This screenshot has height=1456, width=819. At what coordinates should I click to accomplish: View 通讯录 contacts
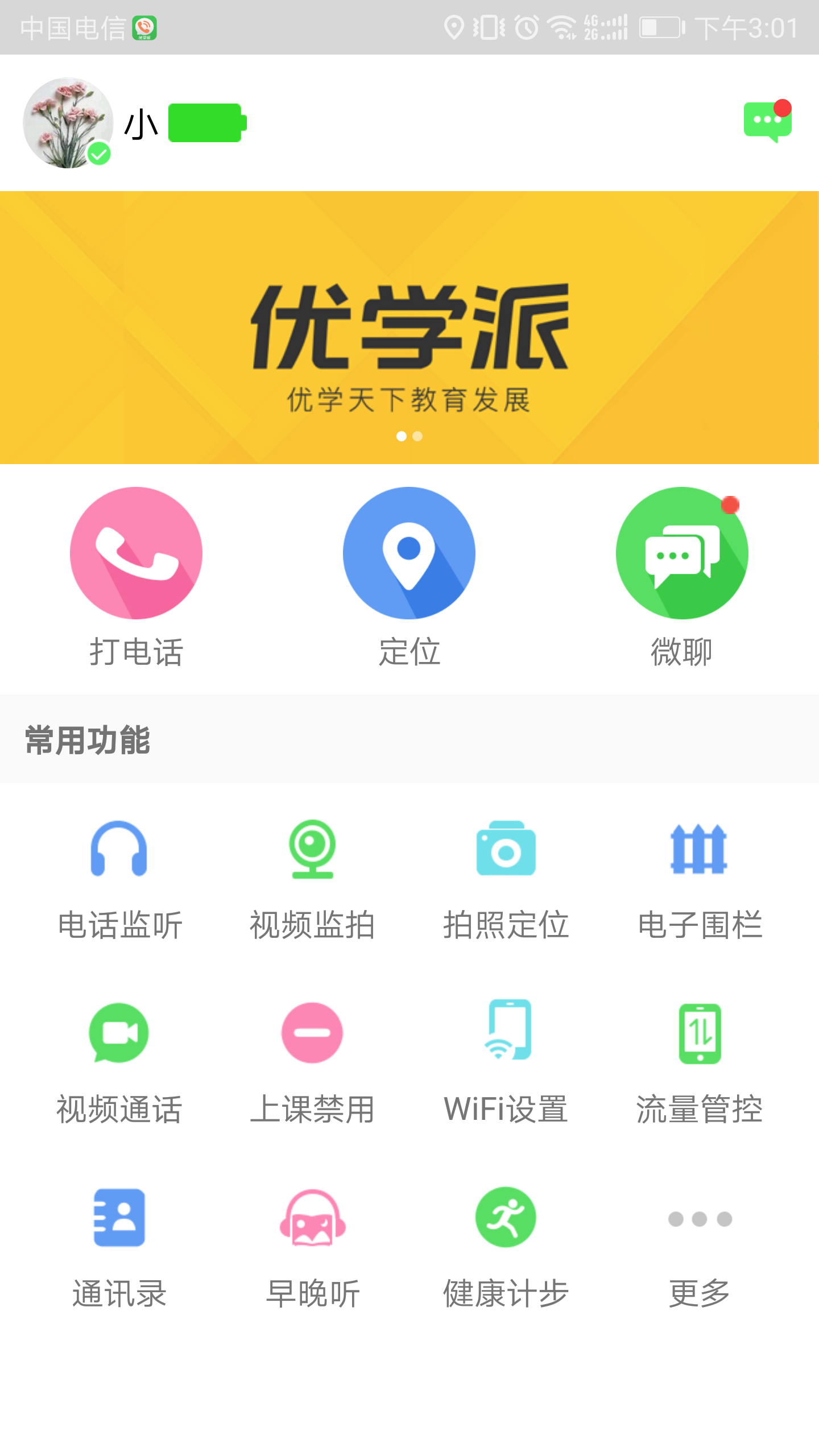coord(119,1247)
